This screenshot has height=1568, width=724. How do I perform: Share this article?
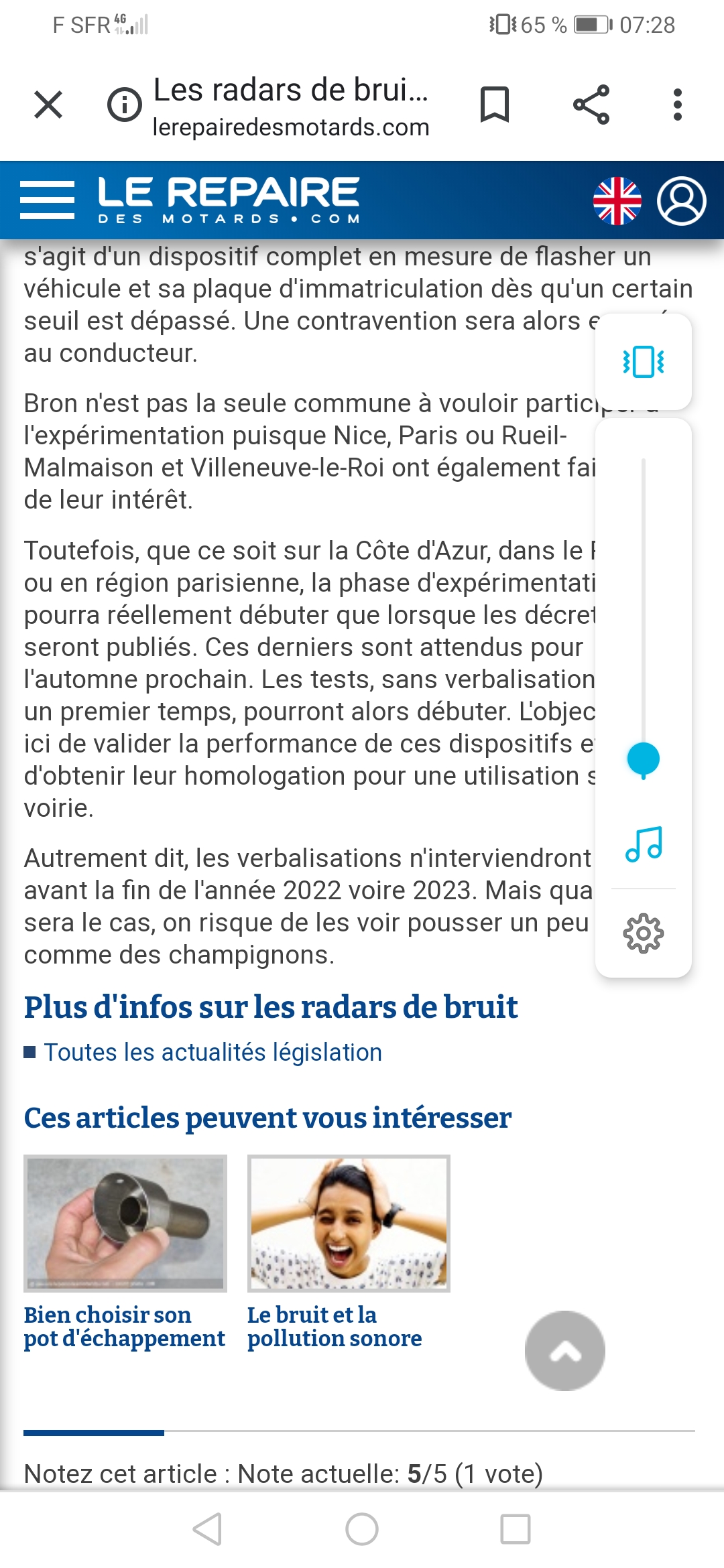(591, 105)
